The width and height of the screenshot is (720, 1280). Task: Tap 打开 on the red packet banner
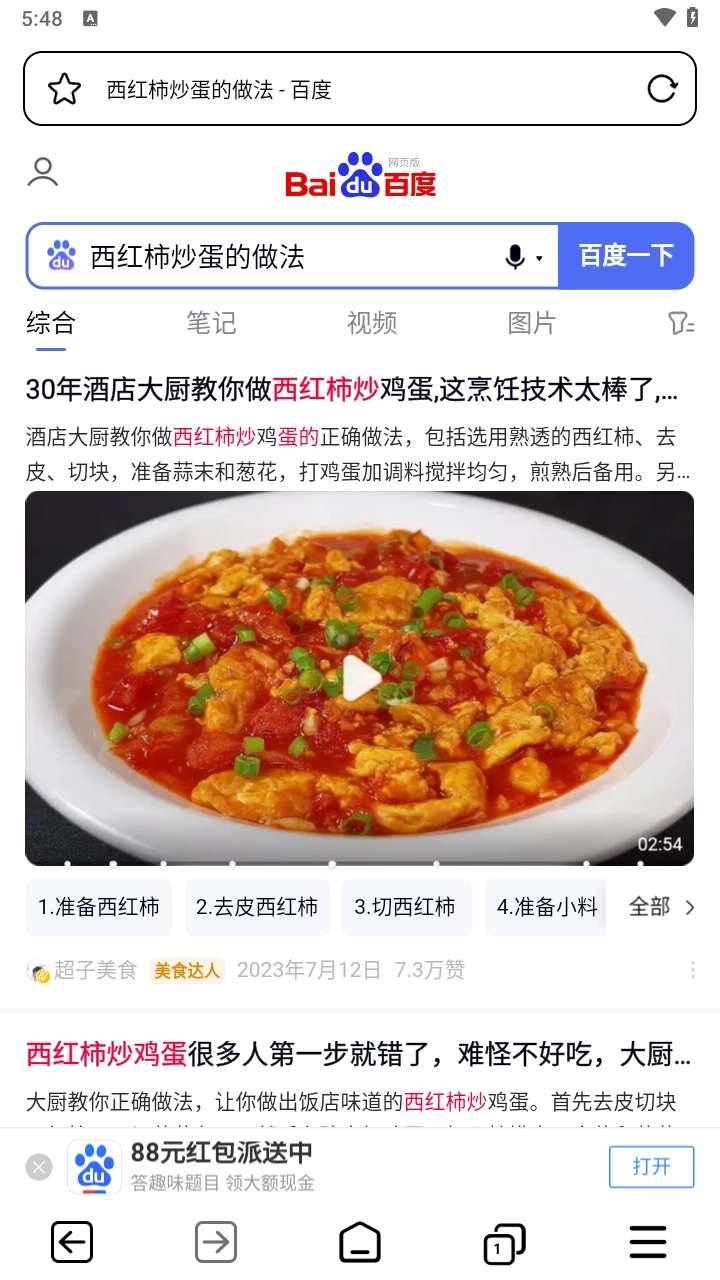tap(651, 1167)
